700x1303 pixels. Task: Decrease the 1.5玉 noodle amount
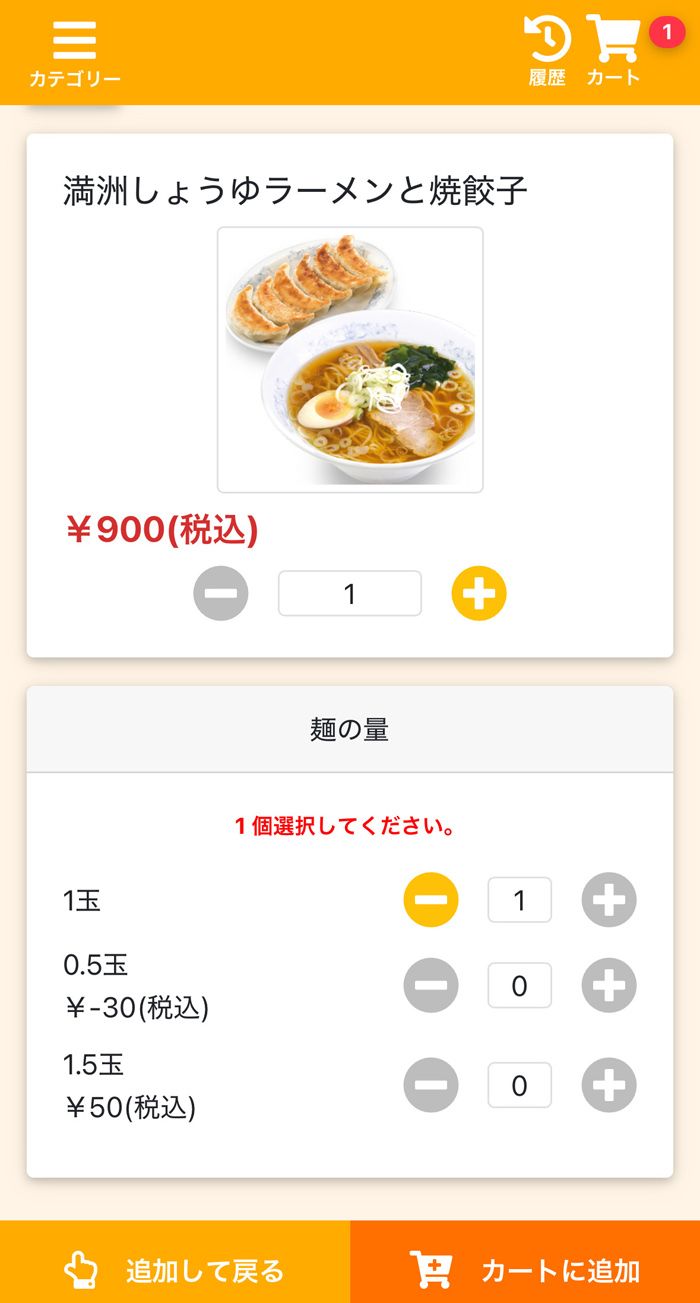click(431, 1085)
